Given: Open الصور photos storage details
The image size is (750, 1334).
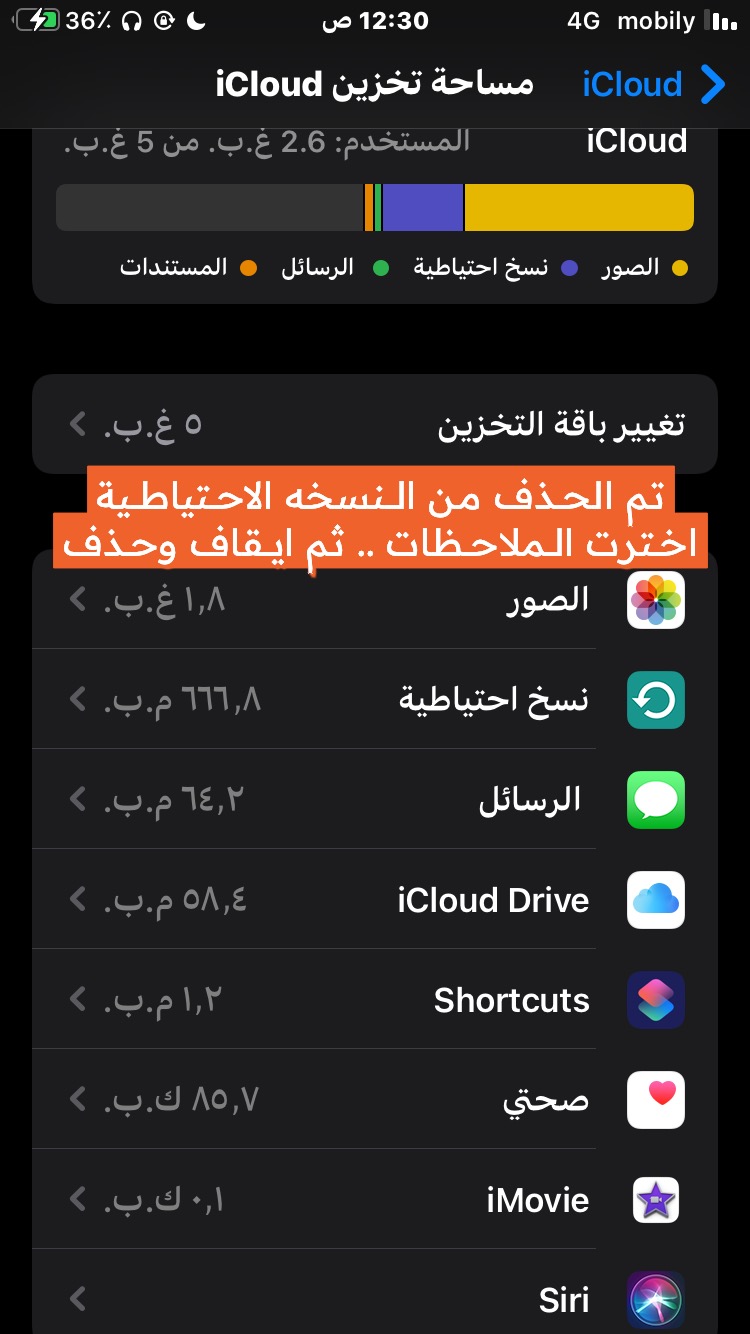Looking at the screenshot, I should point(375,602).
